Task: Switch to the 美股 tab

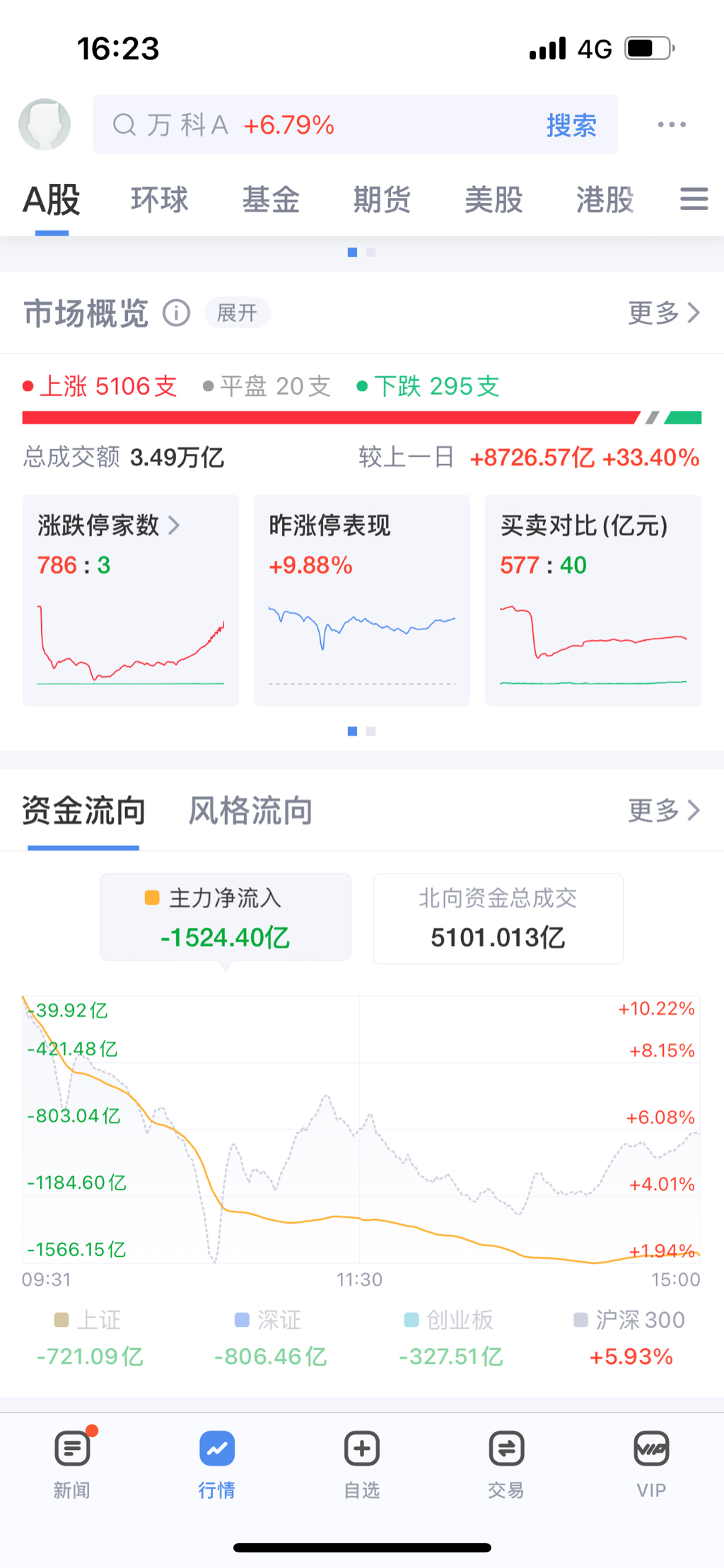Action: [x=494, y=200]
